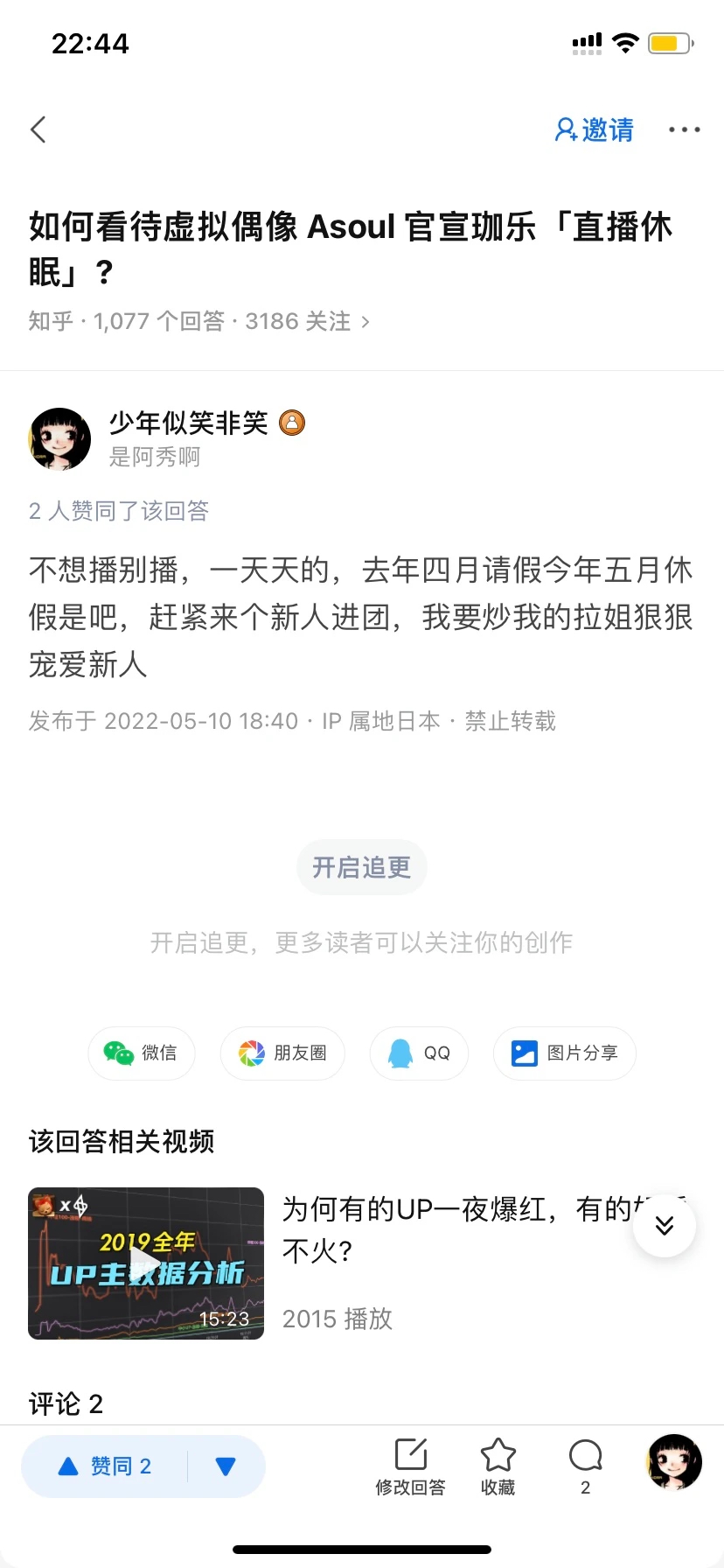Tap the 开启追更 button
This screenshot has height=1568, width=724.
coord(361,867)
